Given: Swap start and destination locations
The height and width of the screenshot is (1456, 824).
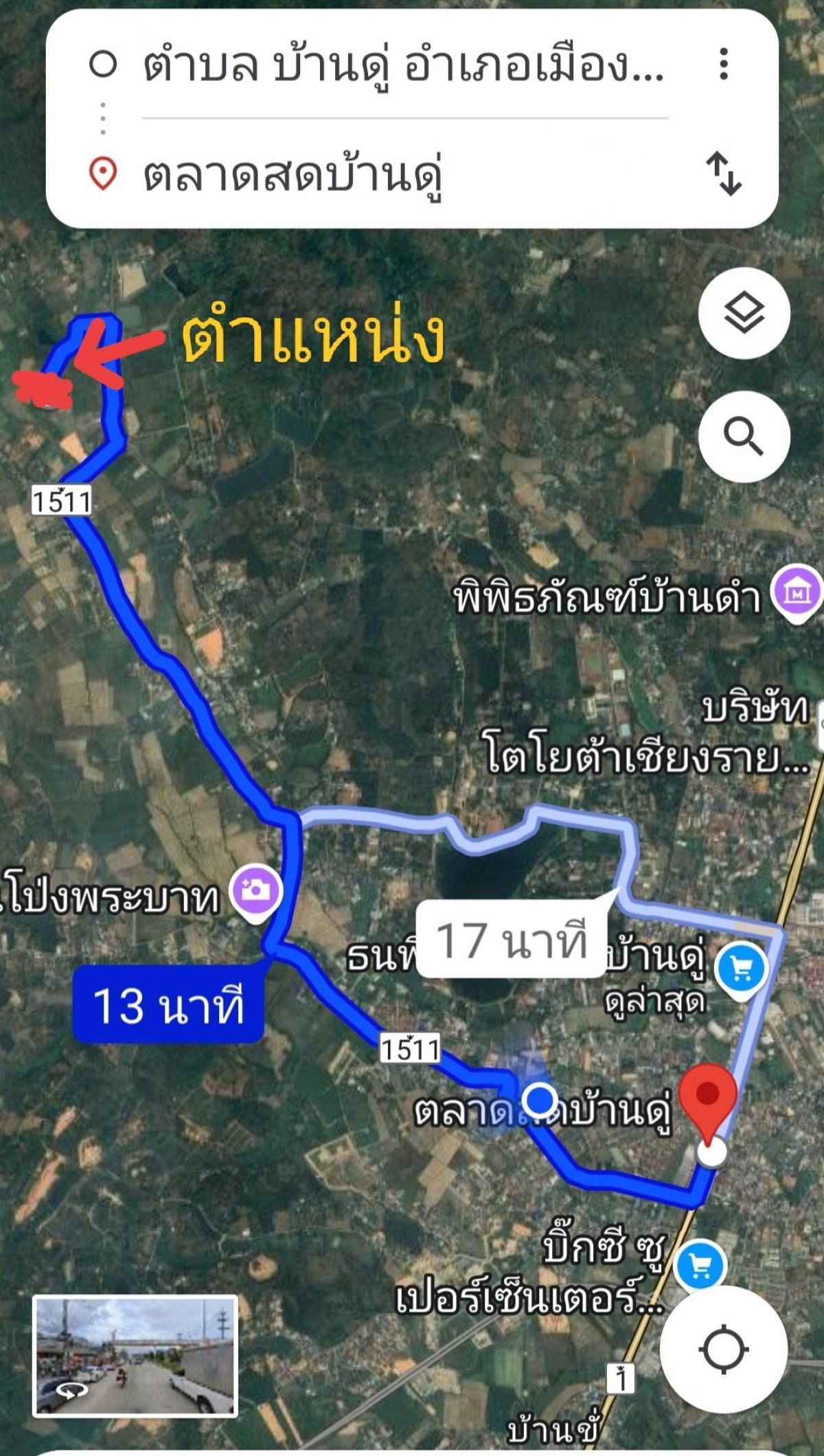Looking at the screenshot, I should (724, 174).
